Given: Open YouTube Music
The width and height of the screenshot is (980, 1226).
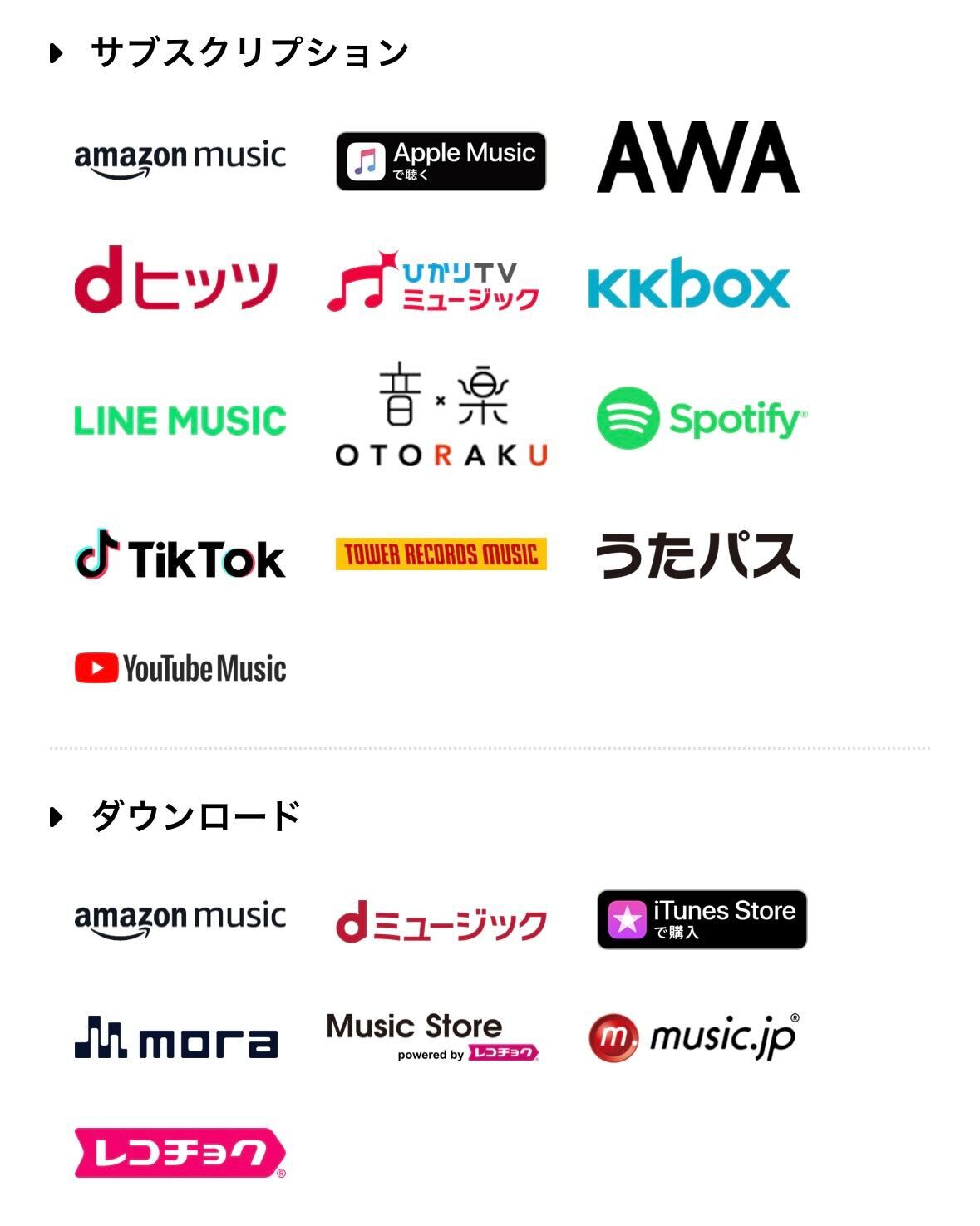Looking at the screenshot, I should click(x=180, y=668).
